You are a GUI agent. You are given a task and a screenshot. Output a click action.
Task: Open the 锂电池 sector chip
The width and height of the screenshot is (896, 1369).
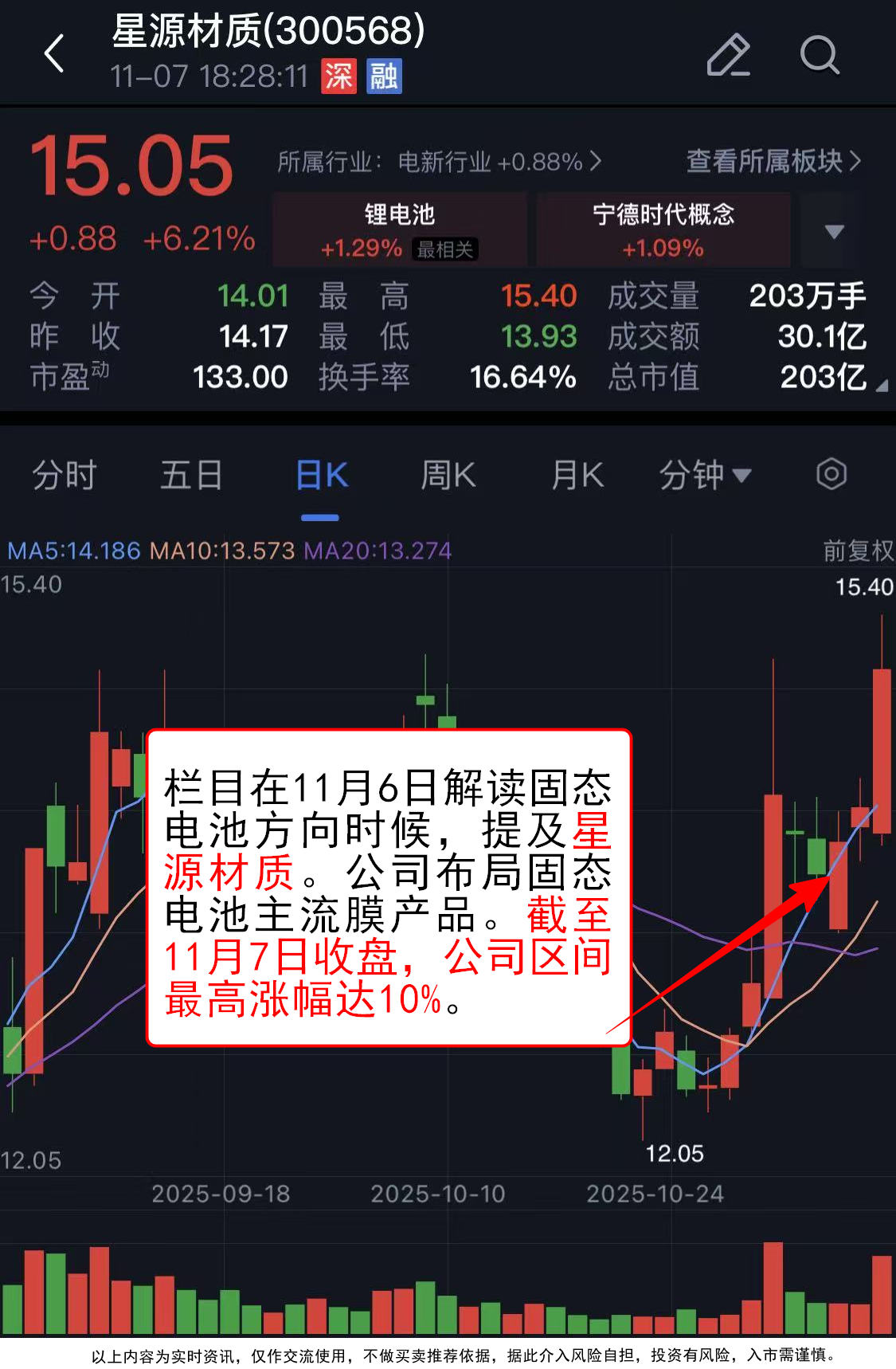point(400,229)
